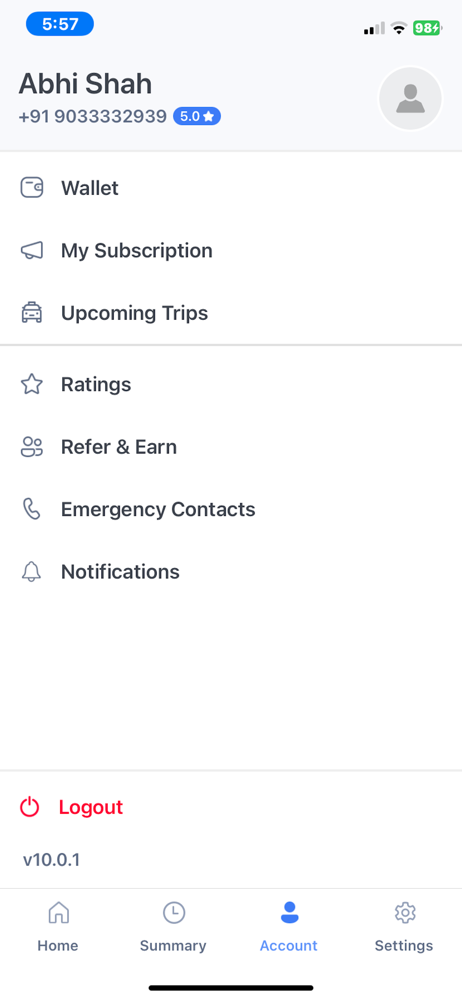Switch to the Settings tab
The height and width of the screenshot is (1000, 462).
[404, 927]
